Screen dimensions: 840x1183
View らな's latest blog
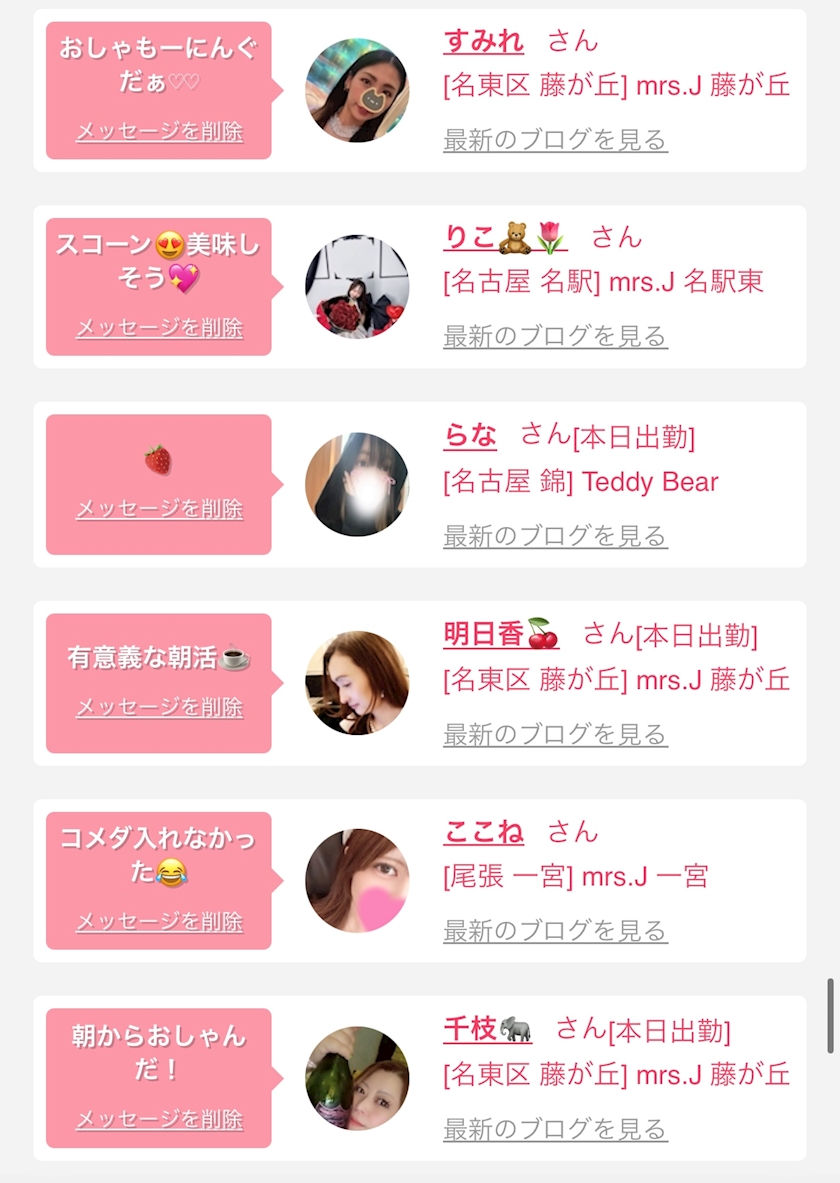[555, 536]
